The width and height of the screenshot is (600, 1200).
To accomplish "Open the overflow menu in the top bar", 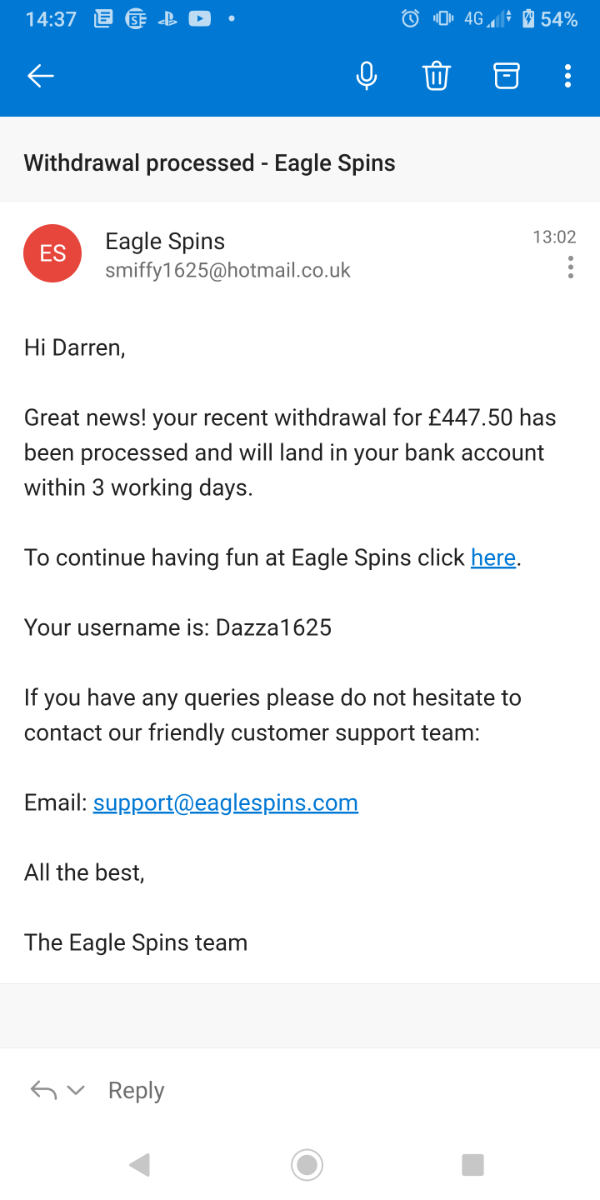I will pyautogui.click(x=568, y=76).
